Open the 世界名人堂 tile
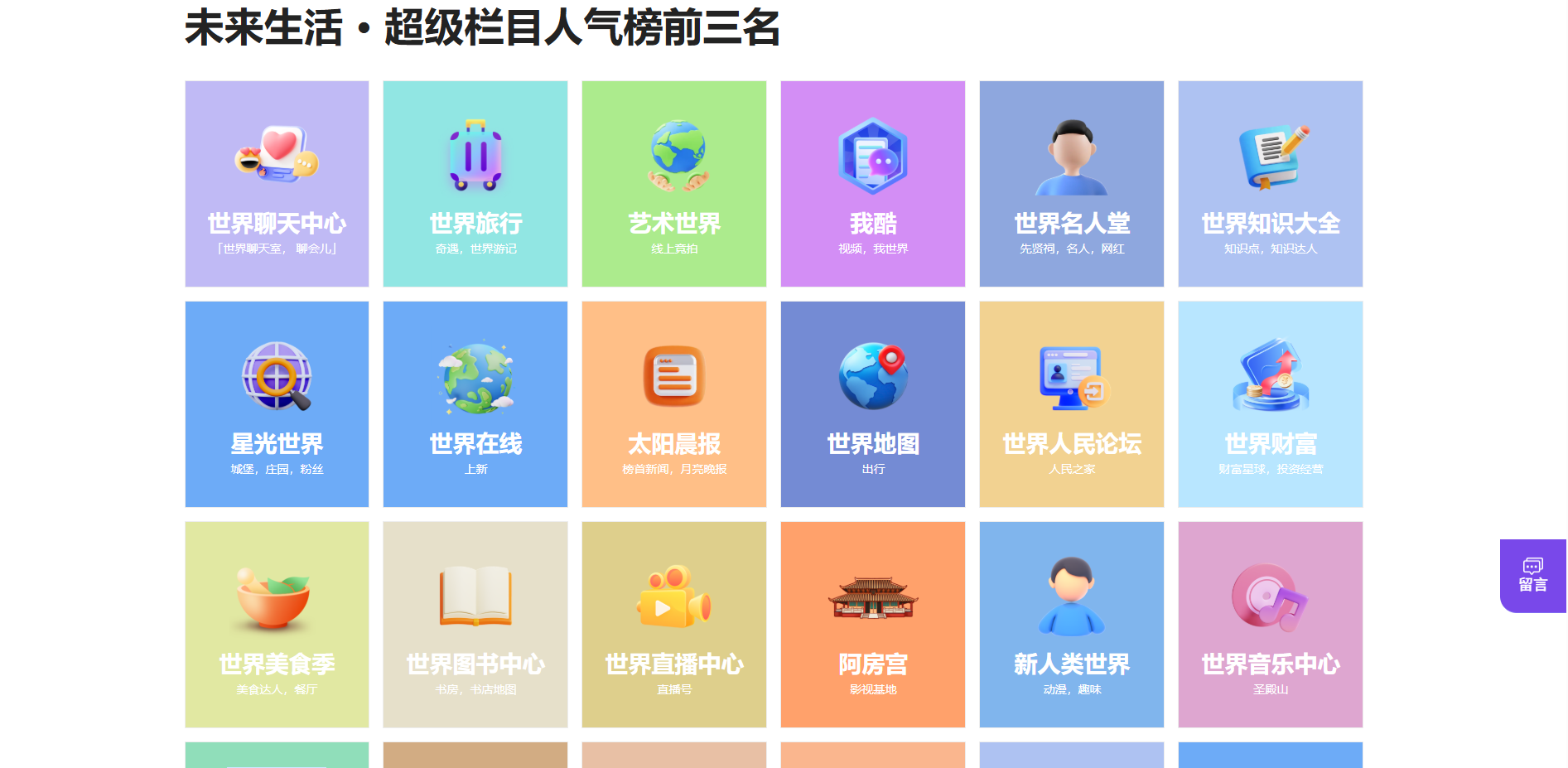 [x=1072, y=184]
